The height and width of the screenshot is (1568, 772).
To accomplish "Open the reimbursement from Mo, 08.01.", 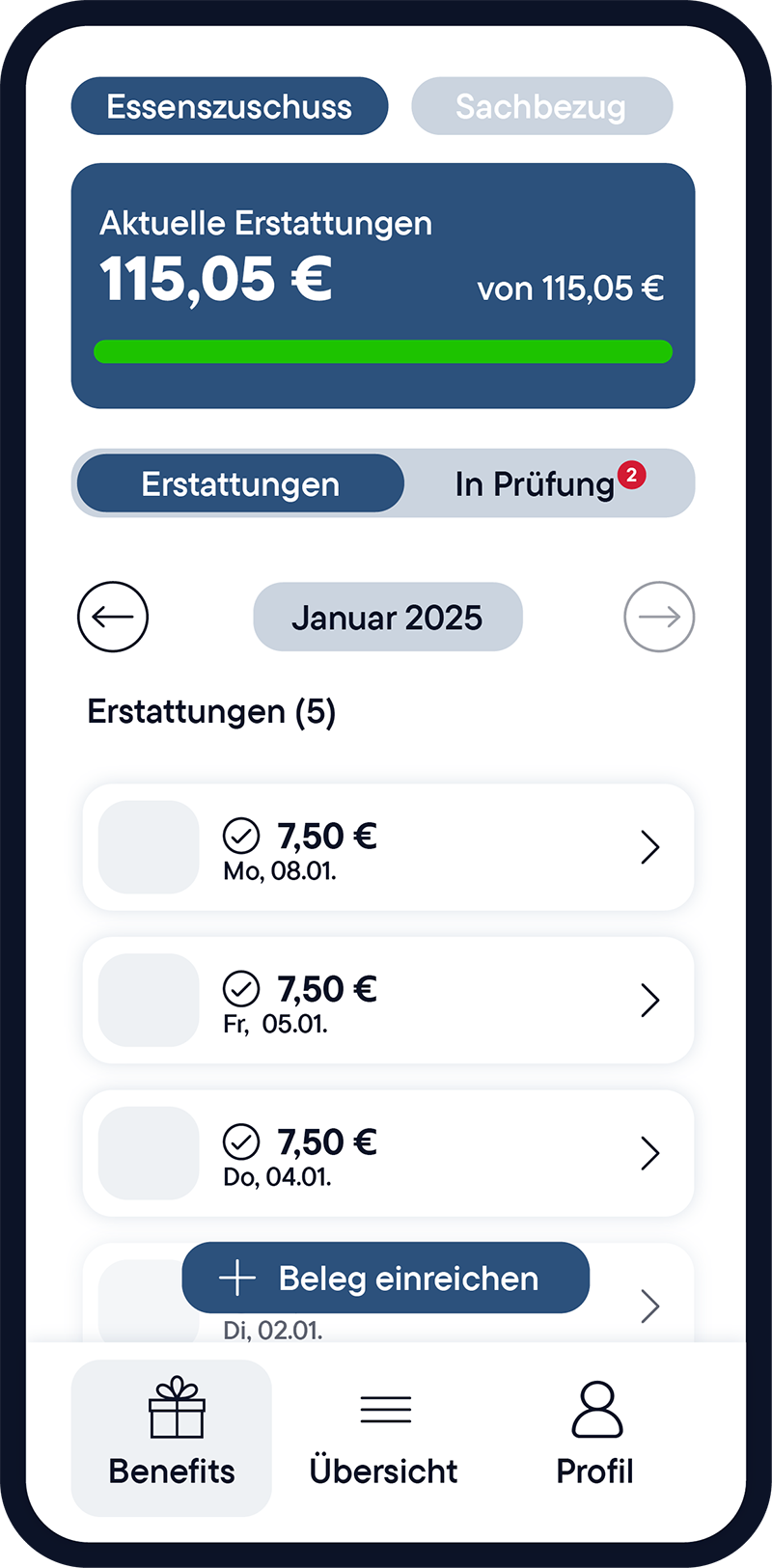I will (388, 847).
